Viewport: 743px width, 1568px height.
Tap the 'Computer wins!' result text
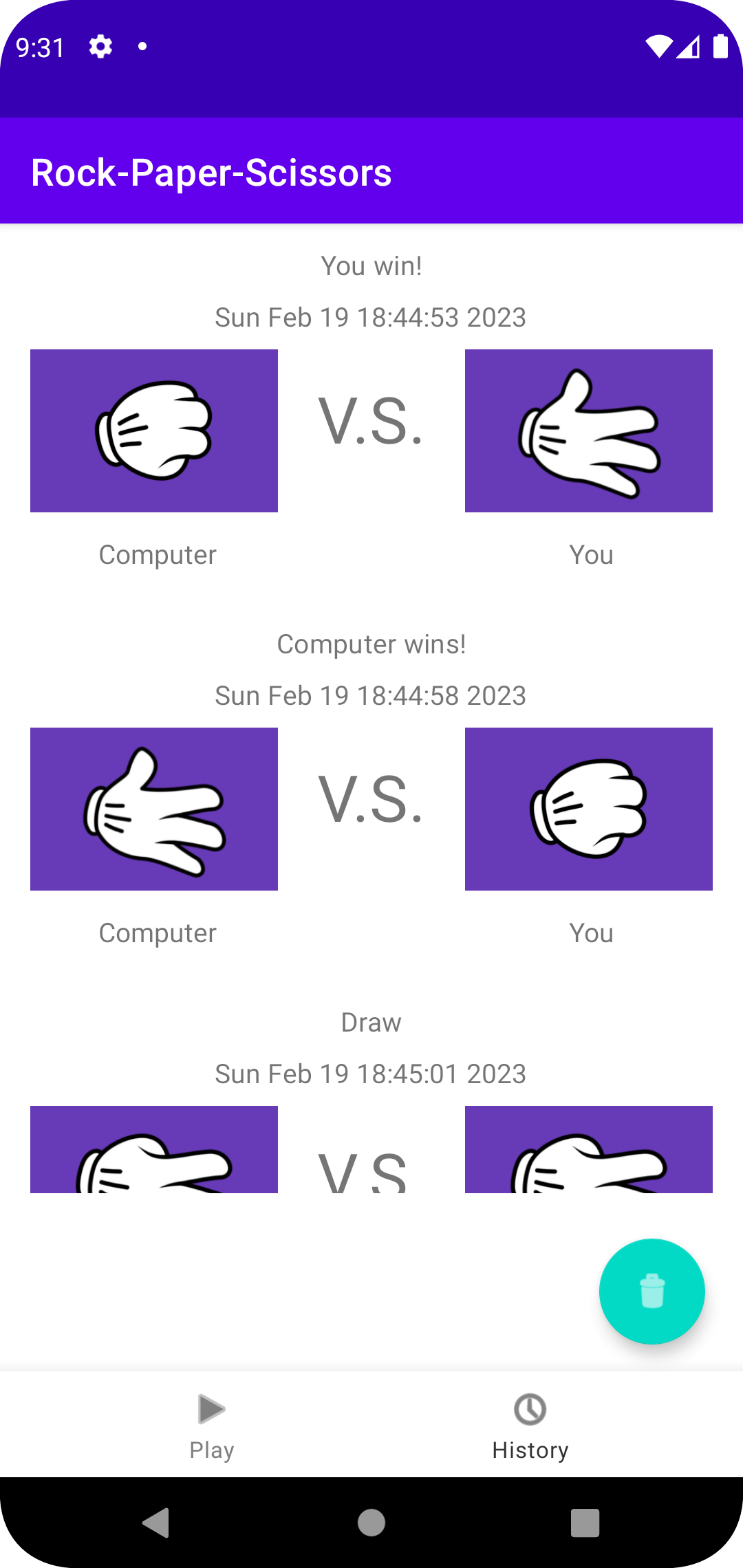(371, 644)
